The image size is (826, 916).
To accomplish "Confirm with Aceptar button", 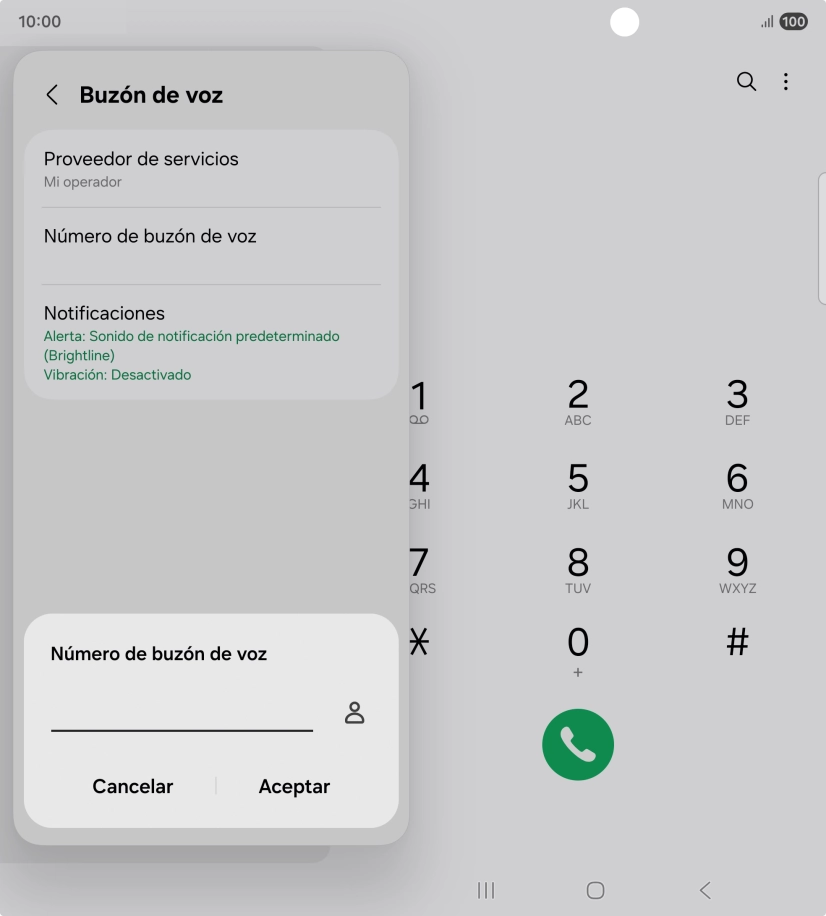I will [294, 786].
